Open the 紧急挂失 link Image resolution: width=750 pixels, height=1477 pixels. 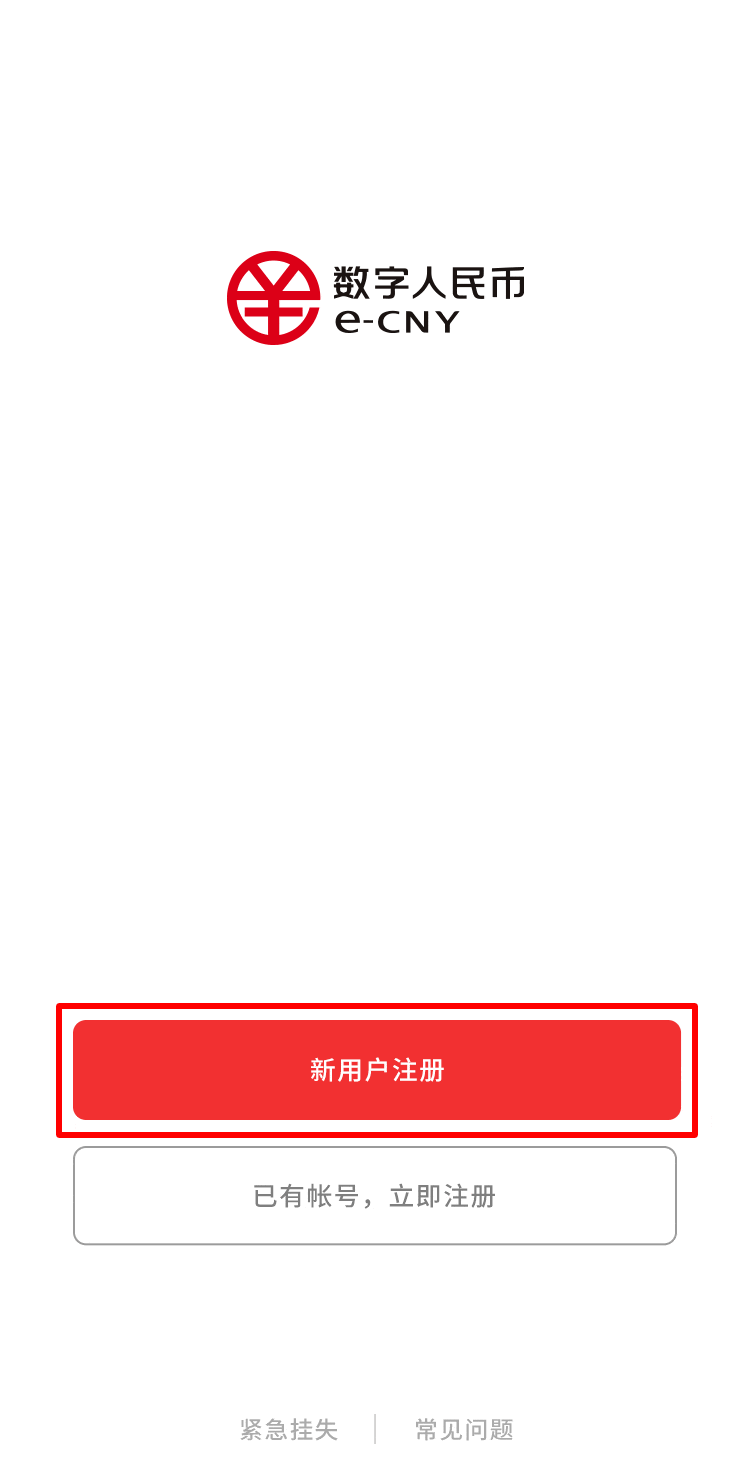point(289,1430)
